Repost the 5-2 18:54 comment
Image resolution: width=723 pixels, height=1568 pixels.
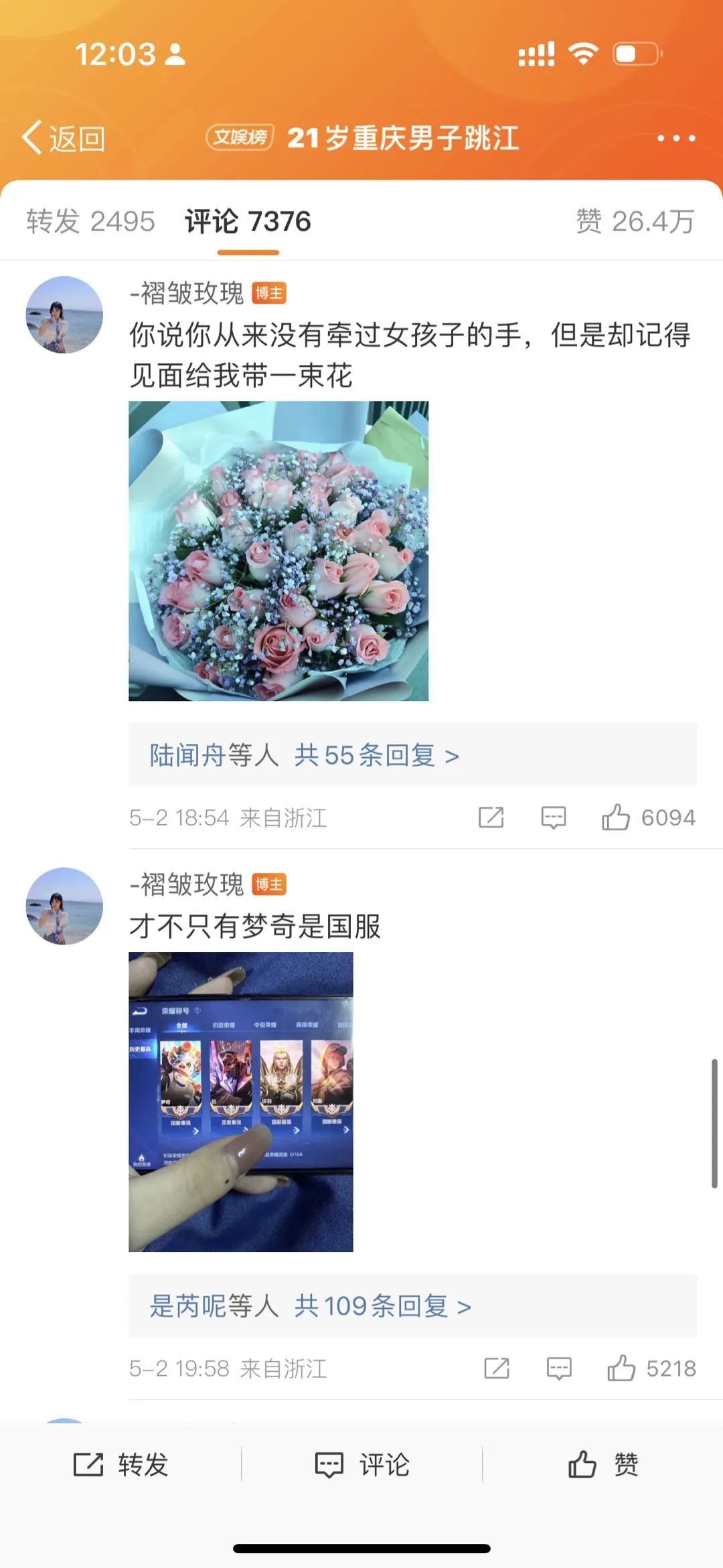tap(491, 817)
